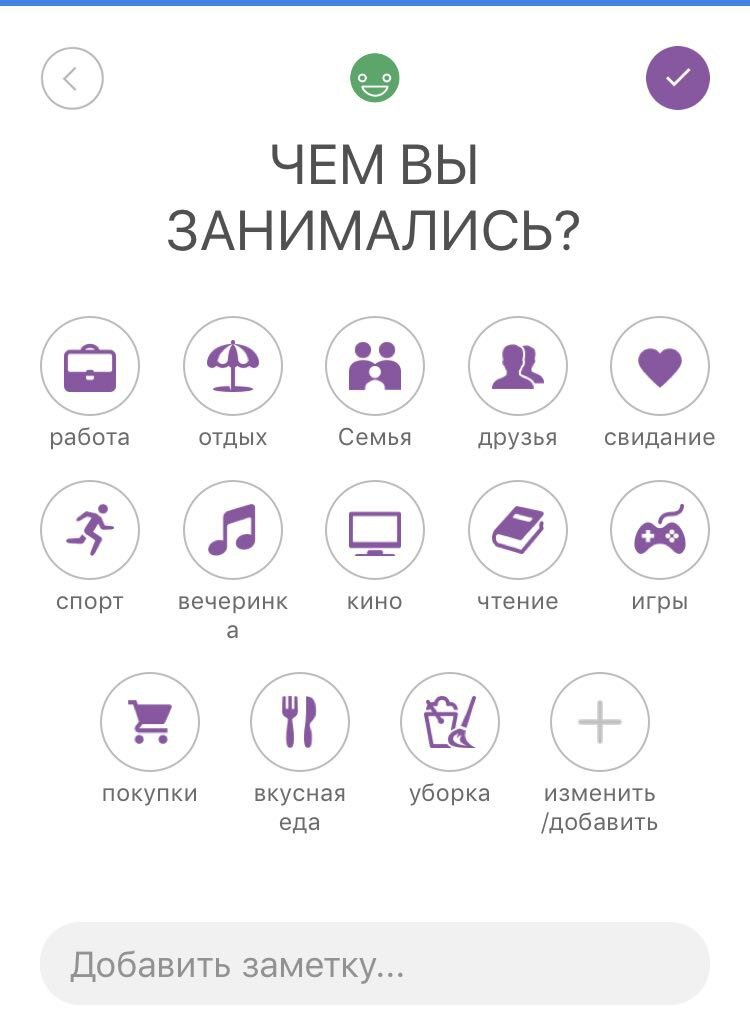Choose the вечеринка activity

pos(232,530)
